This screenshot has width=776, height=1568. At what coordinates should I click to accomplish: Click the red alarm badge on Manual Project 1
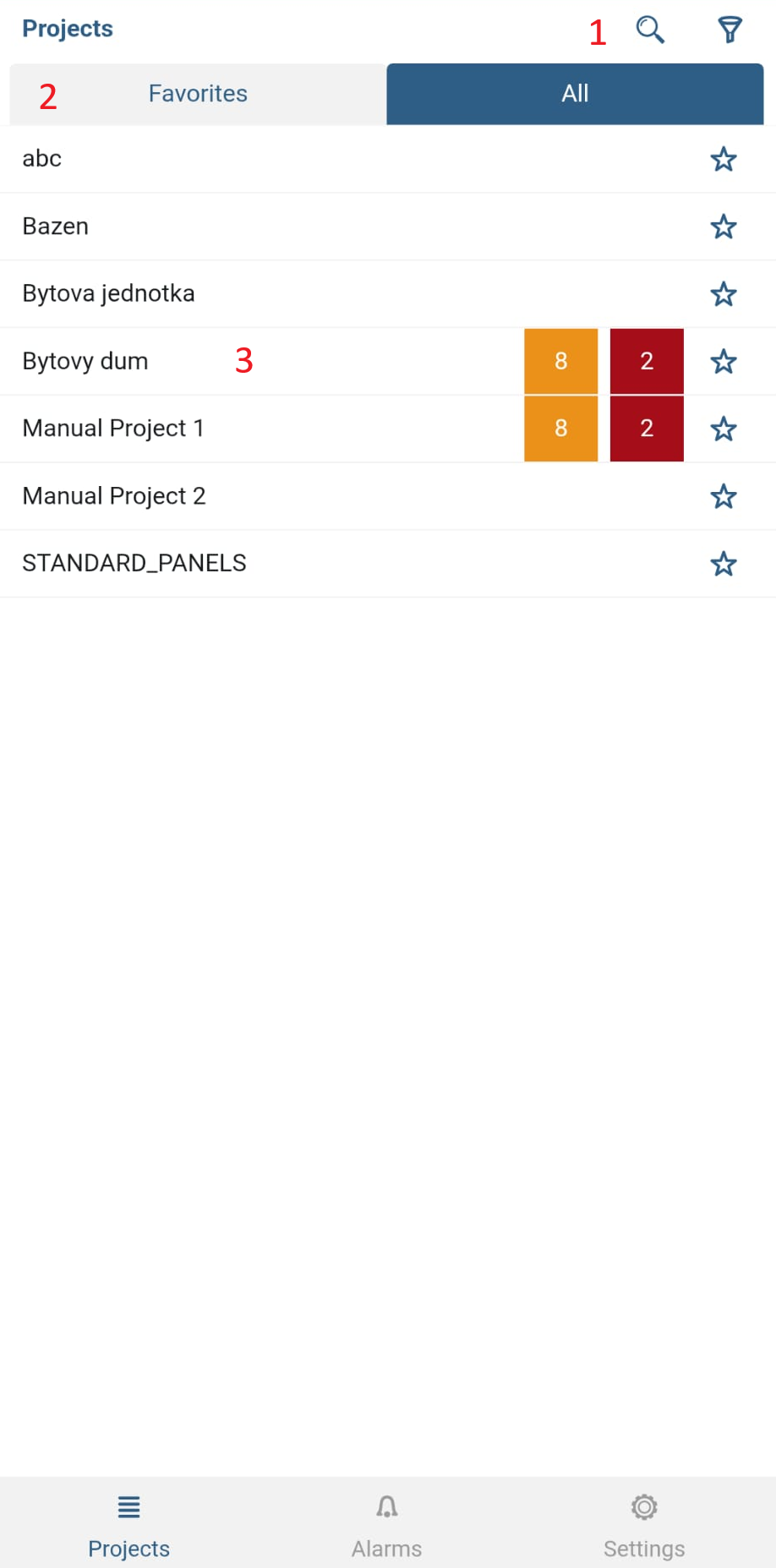pyautogui.click(x=647, y=429)
